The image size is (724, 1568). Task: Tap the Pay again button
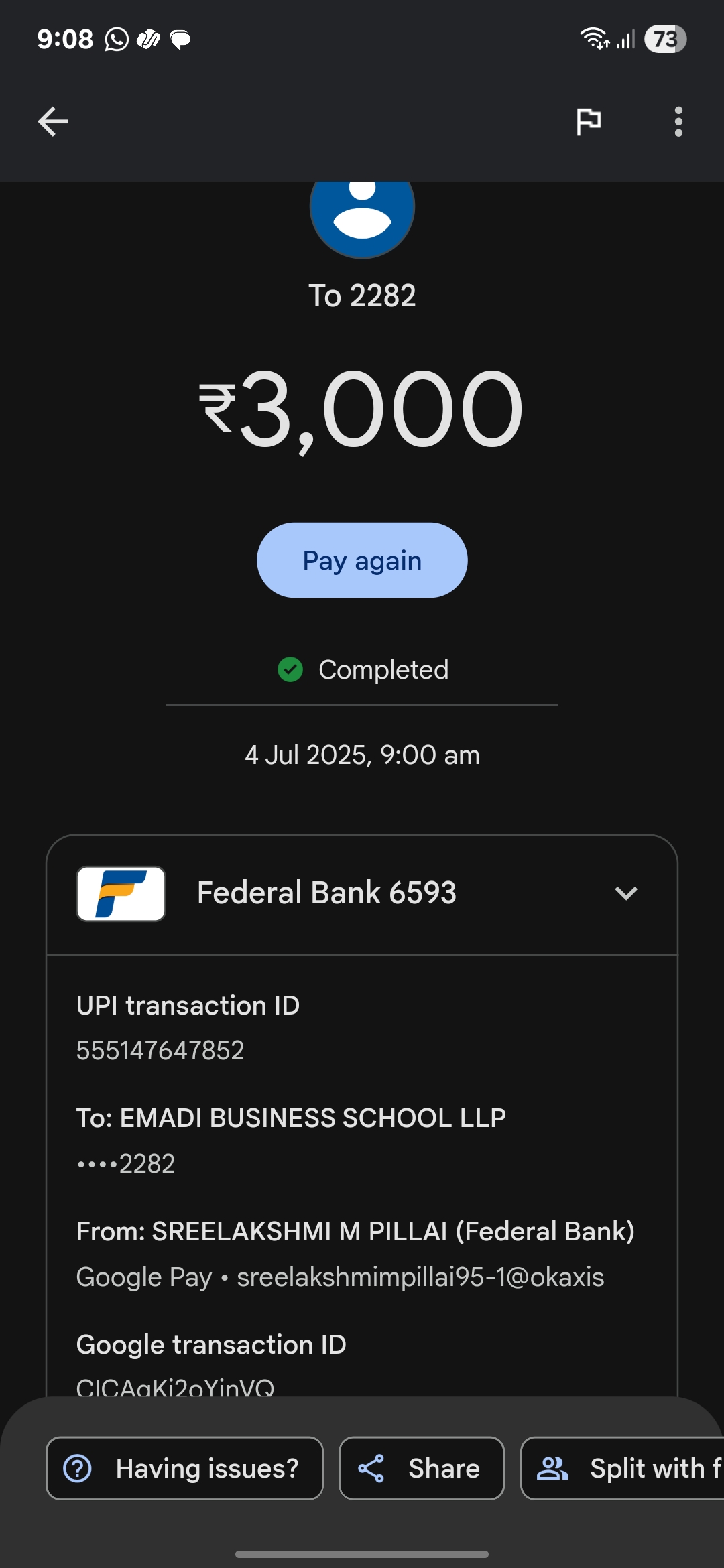click(x=362, y=560)
